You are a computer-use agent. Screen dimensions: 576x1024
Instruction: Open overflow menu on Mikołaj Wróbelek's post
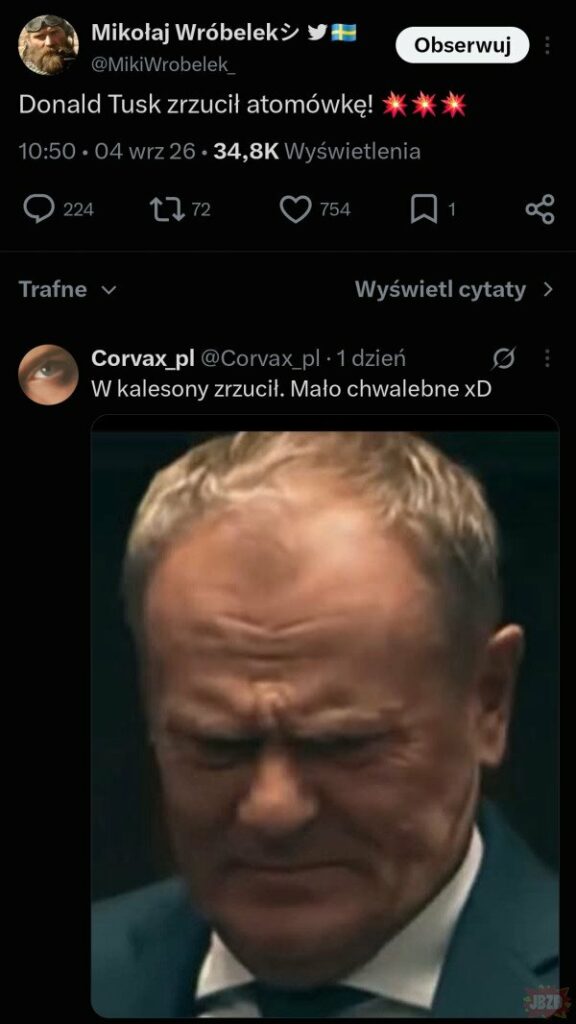tap(547, 45)
